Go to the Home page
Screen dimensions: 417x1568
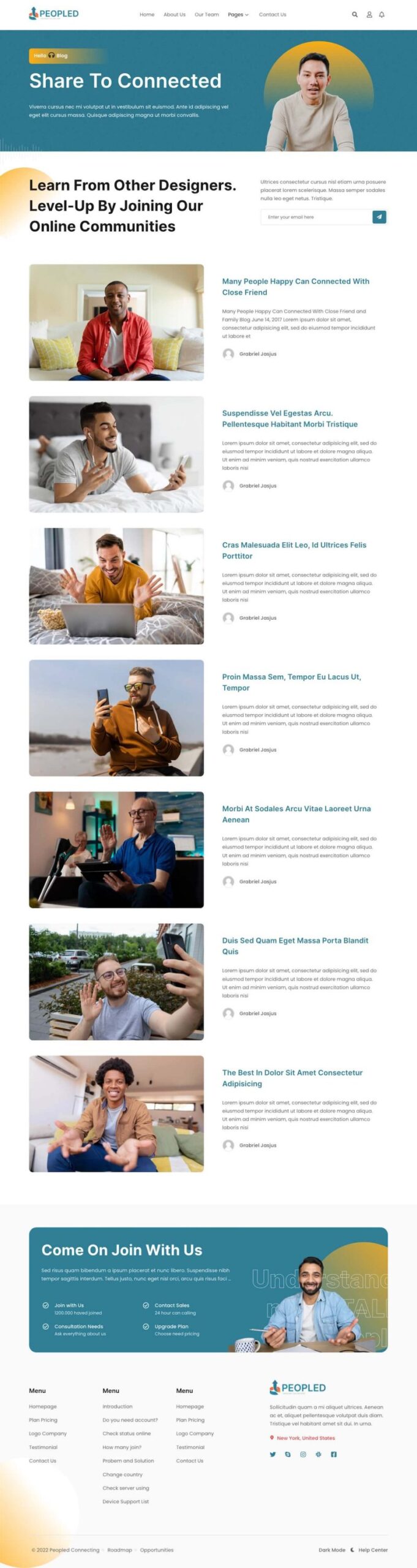click(x=147, y=14)
